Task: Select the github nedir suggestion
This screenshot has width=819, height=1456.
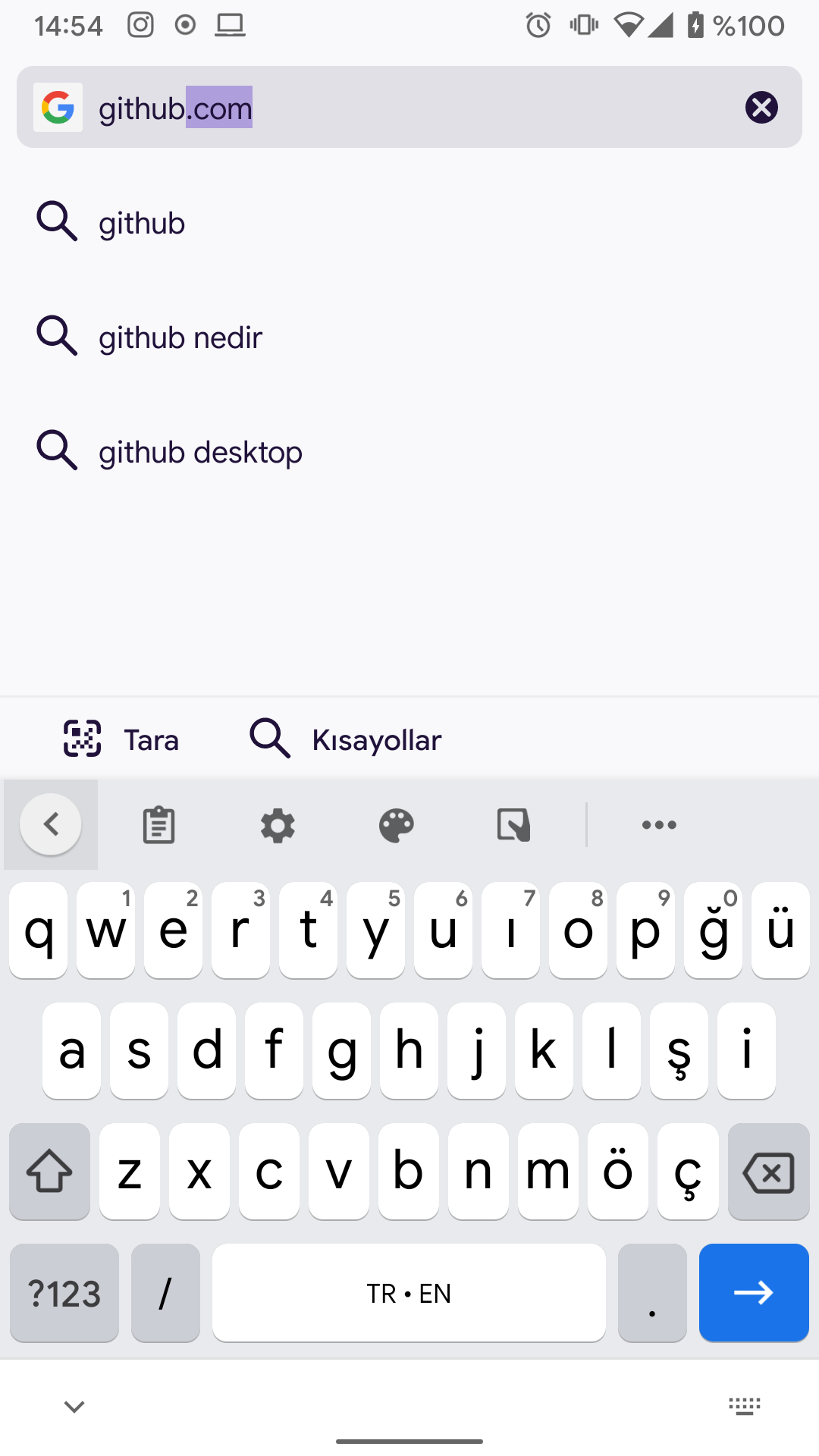Action: [x=179, y=336]
